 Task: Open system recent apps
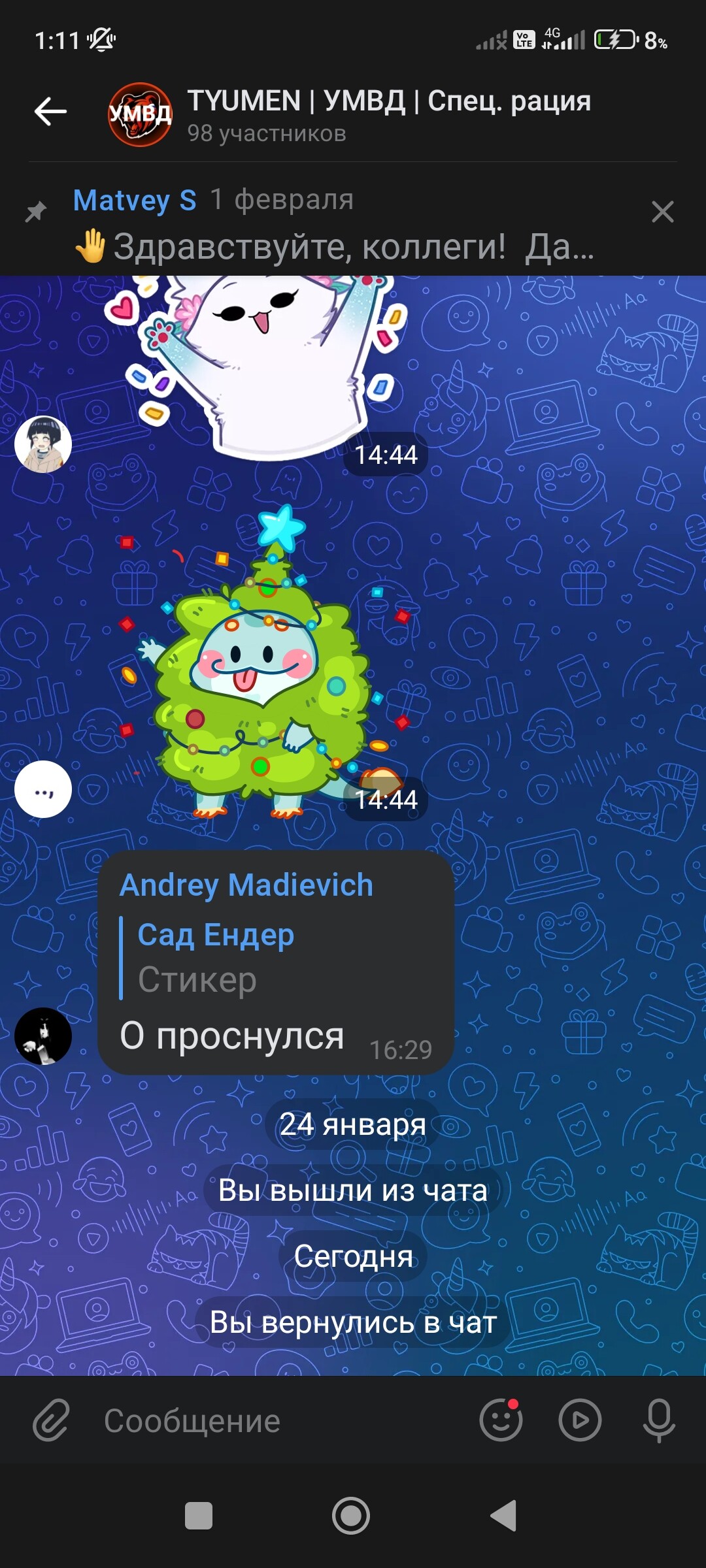199,1516
